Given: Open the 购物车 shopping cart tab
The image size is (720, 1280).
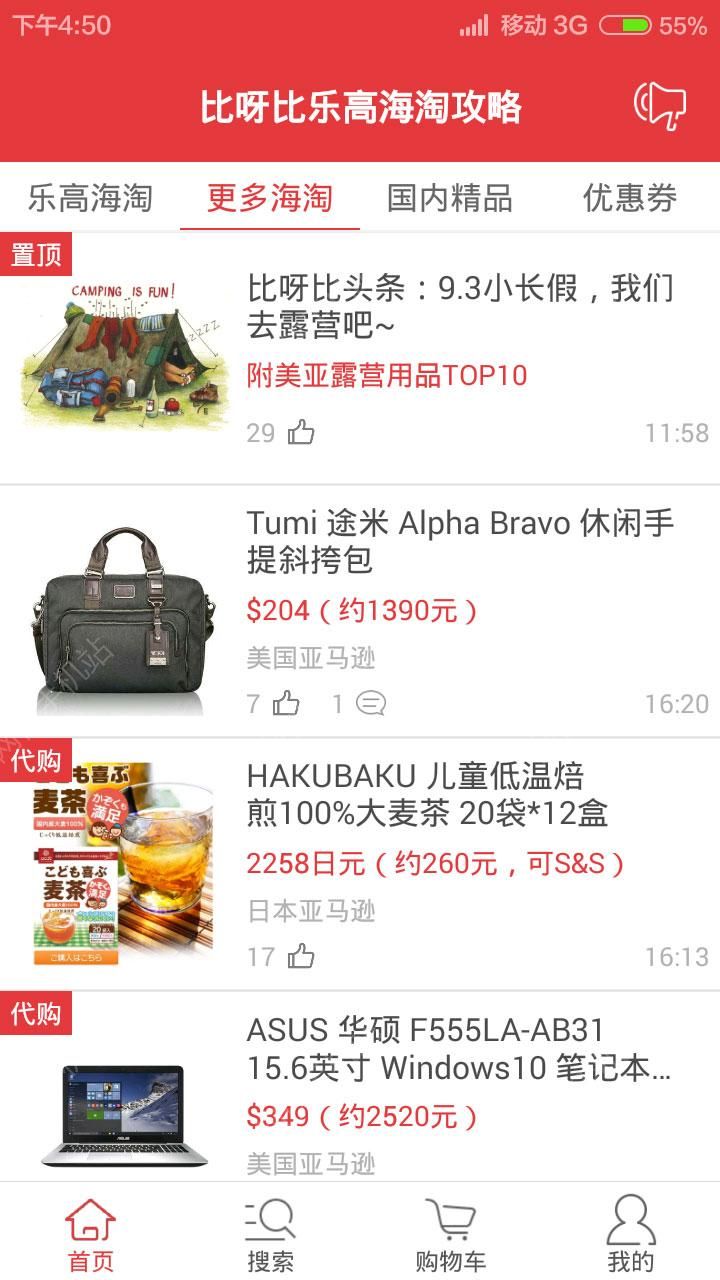Looking at the screenshot, I should [x=450, y=1234].
